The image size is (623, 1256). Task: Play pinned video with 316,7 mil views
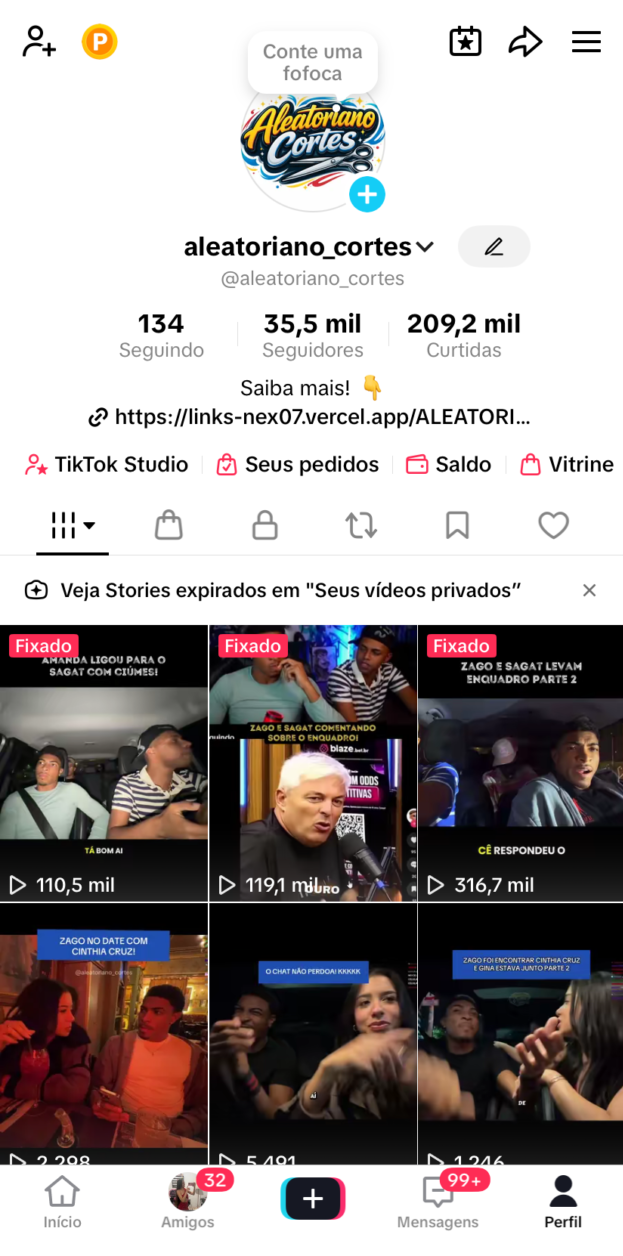tap(519, 763)
